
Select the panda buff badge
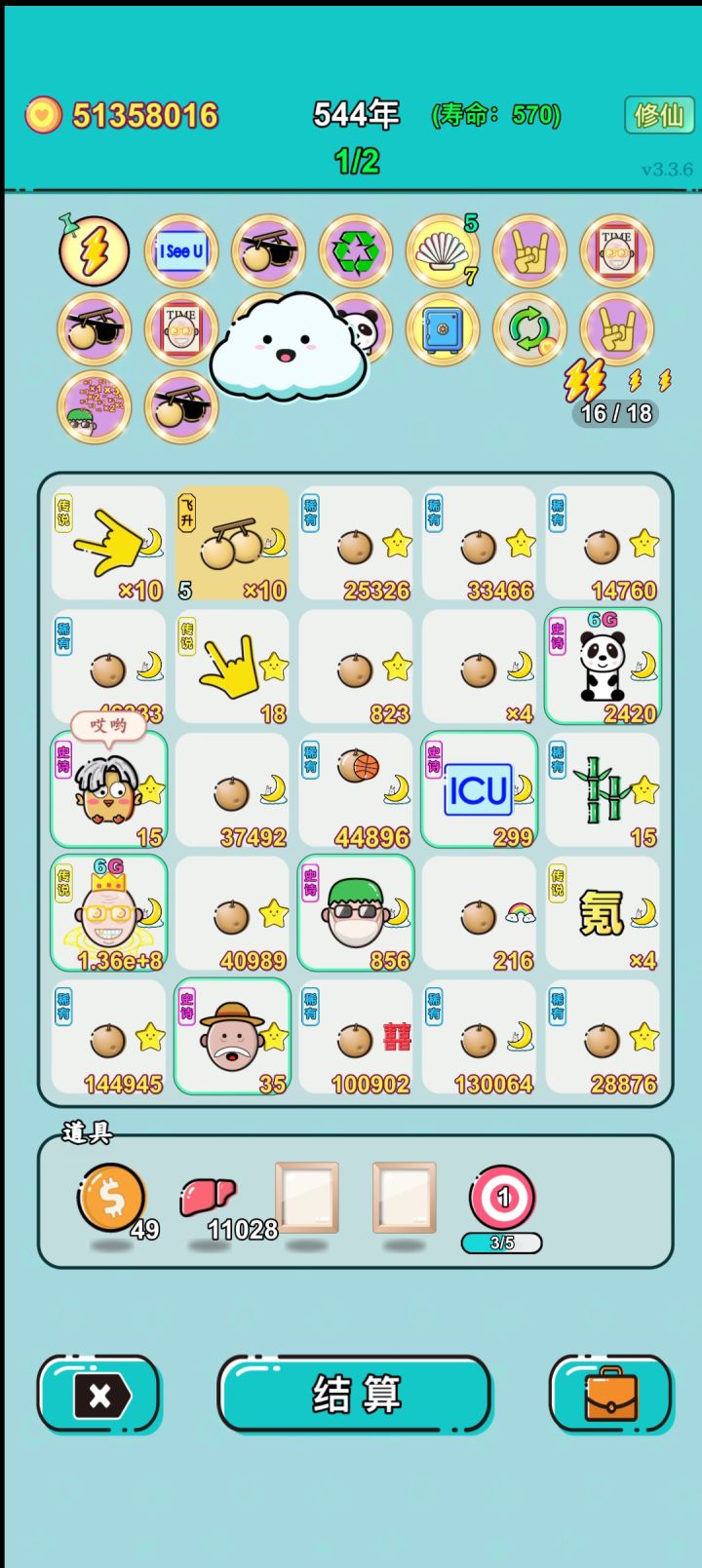point(369,329)
